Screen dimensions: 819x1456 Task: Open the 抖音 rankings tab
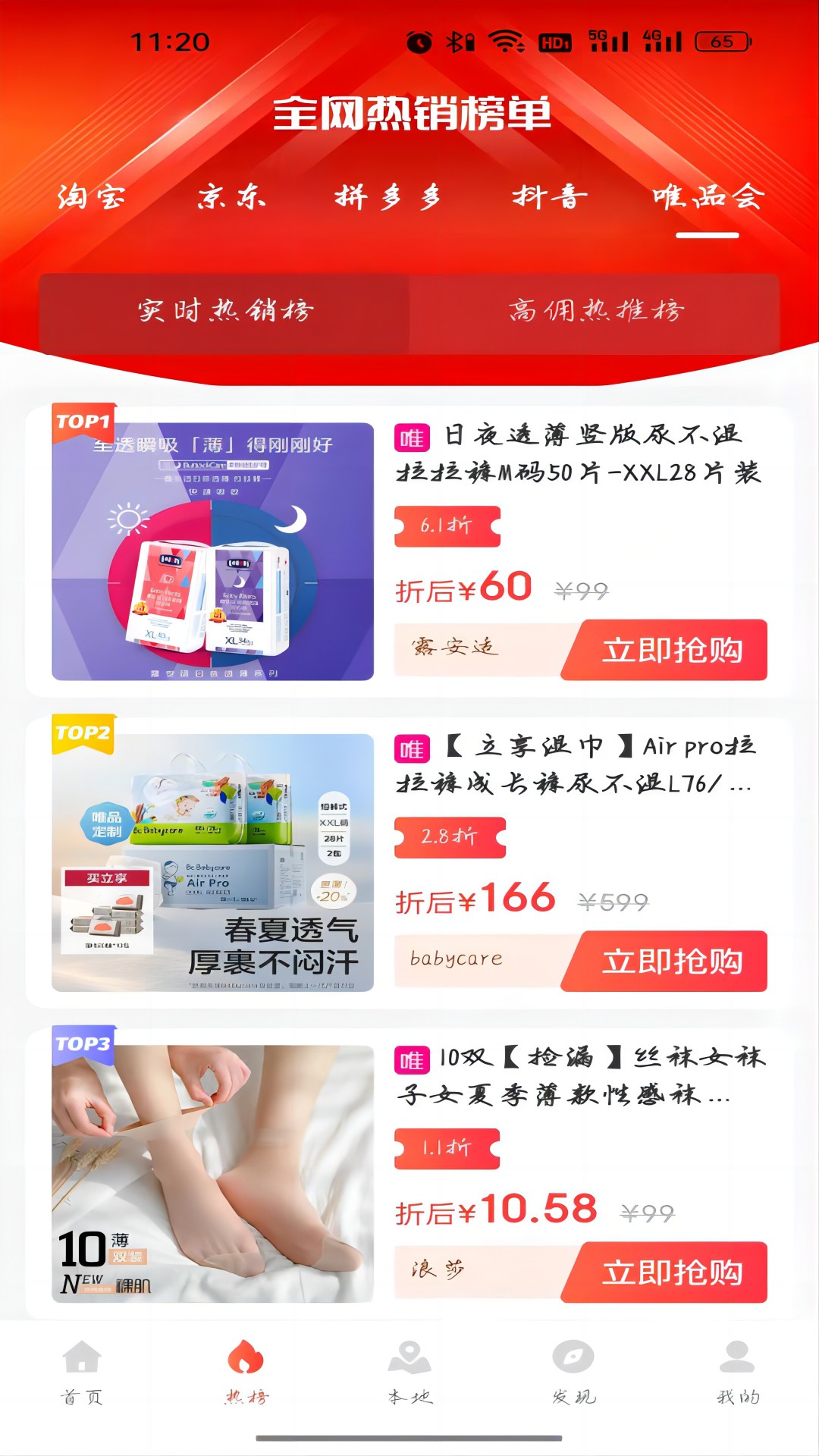point(550,197)
